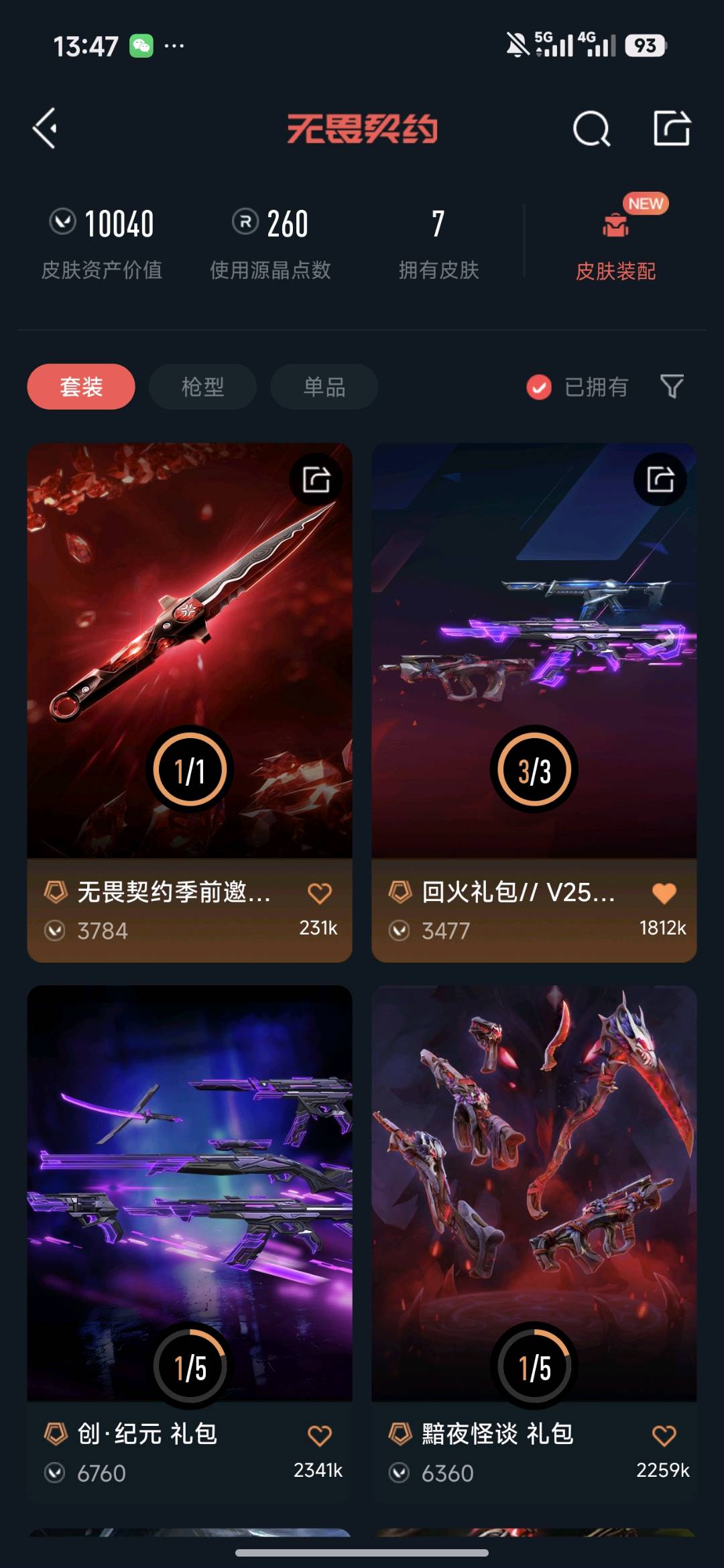Unlike the 回火礼包// V25 bundle
Screen dimensions: 724x1568
tap(664, 893)
